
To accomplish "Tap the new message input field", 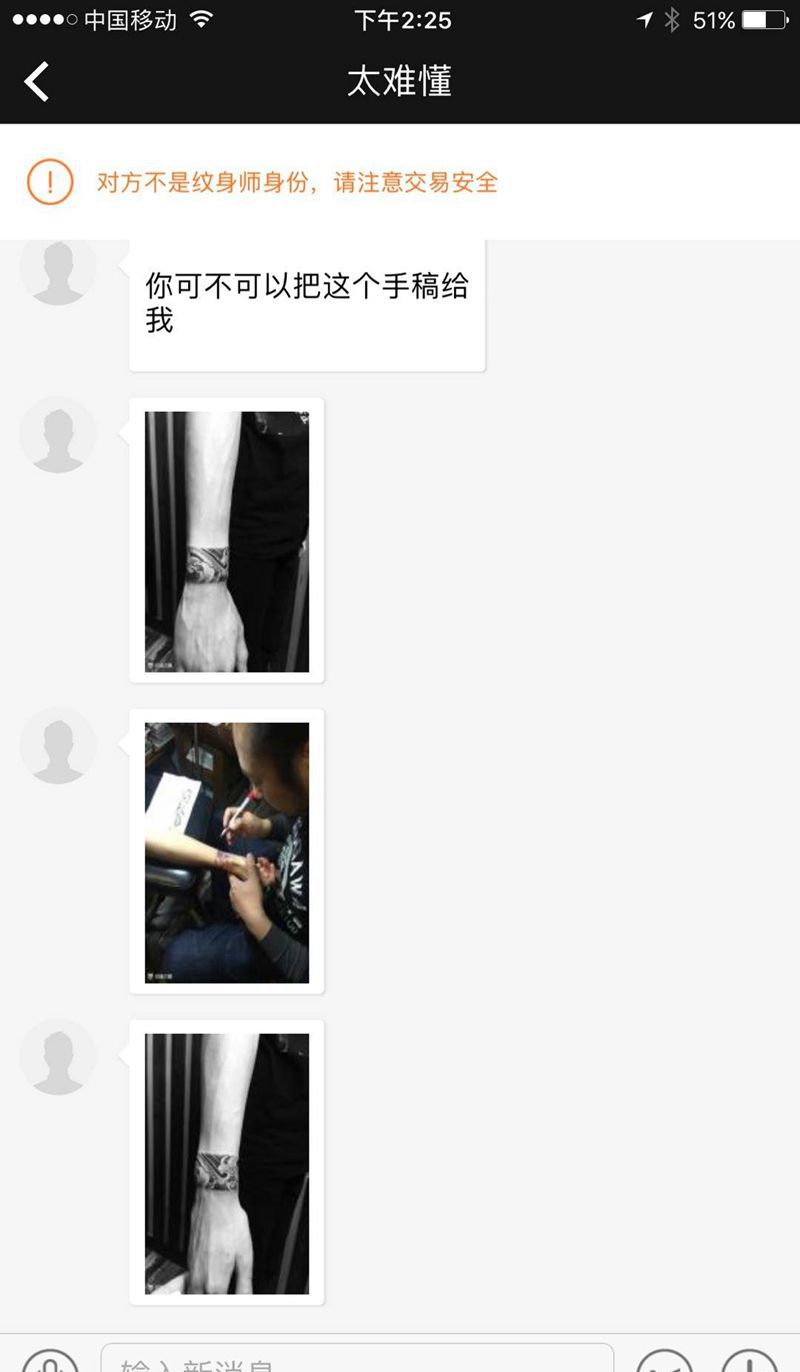I will coord(357,1360).
